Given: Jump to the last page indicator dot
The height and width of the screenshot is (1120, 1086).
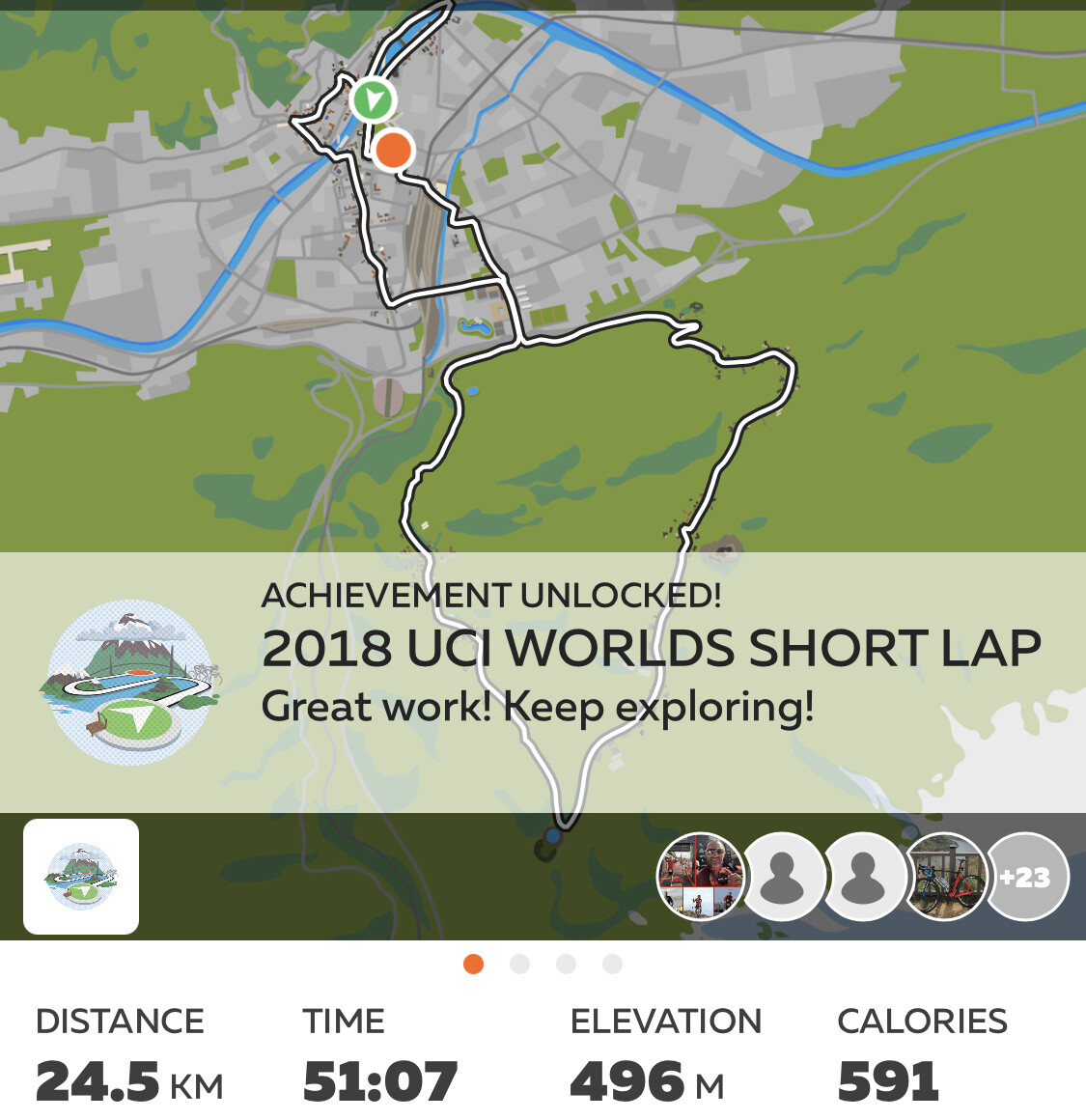Looking at the screenshot, I should [612, 964].
